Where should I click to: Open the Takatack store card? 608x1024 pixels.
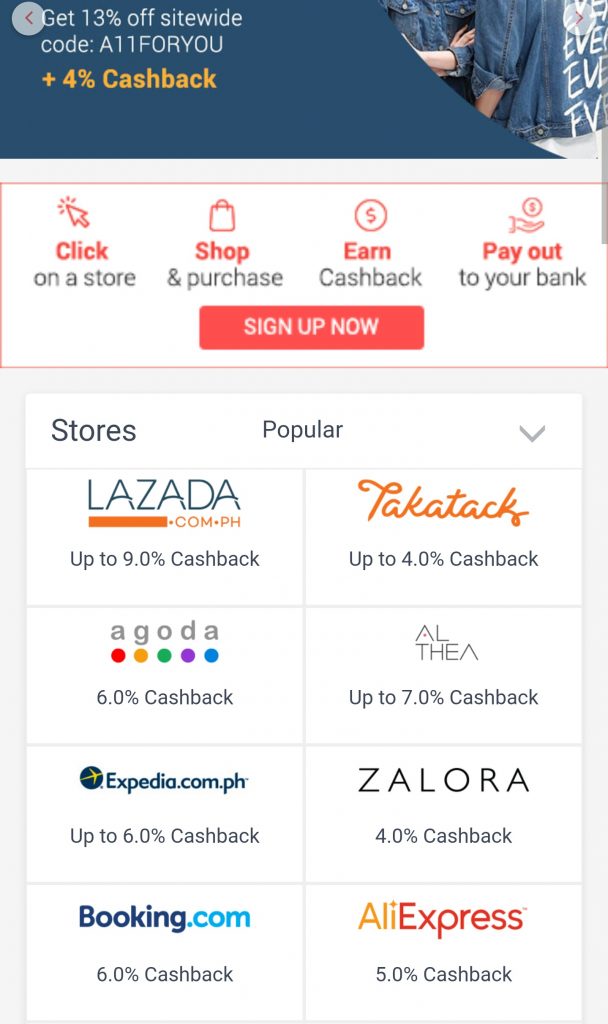pos(443,537)
